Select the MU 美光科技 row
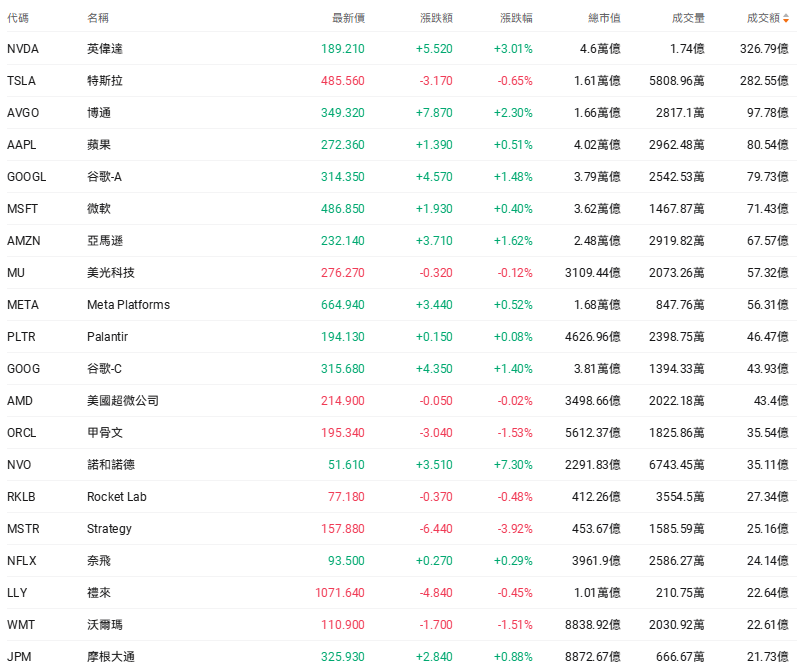Image resolution: width=797 pixels, height=665 pixels. pyautogui.click(x=110, y=273)
